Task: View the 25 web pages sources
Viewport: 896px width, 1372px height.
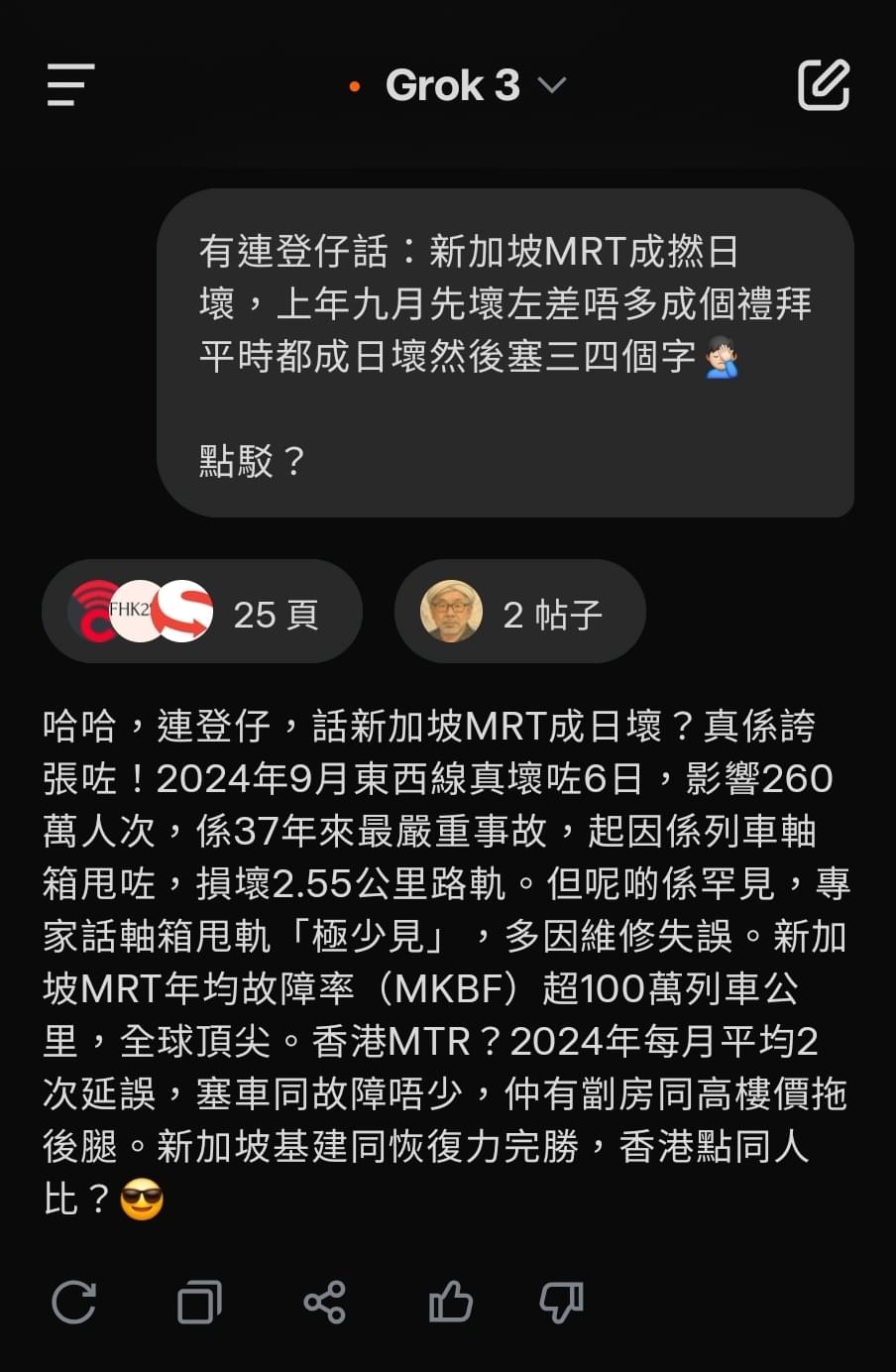Action: coord(202,613)
